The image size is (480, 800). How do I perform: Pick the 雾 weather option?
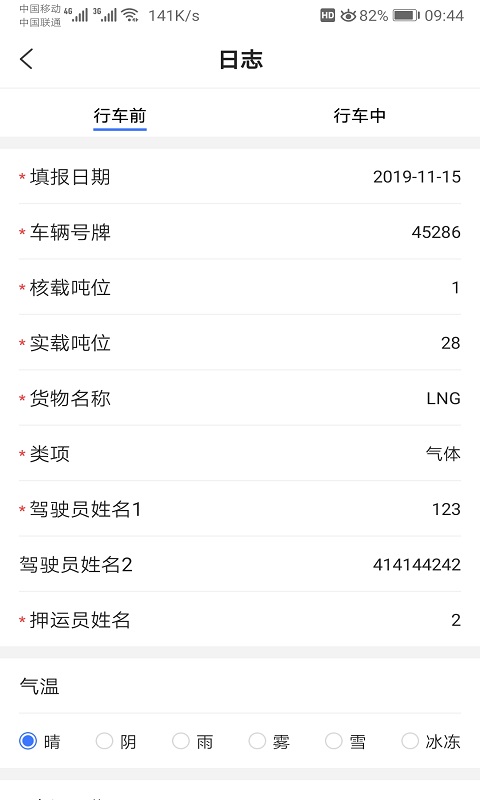coord(269,741)
